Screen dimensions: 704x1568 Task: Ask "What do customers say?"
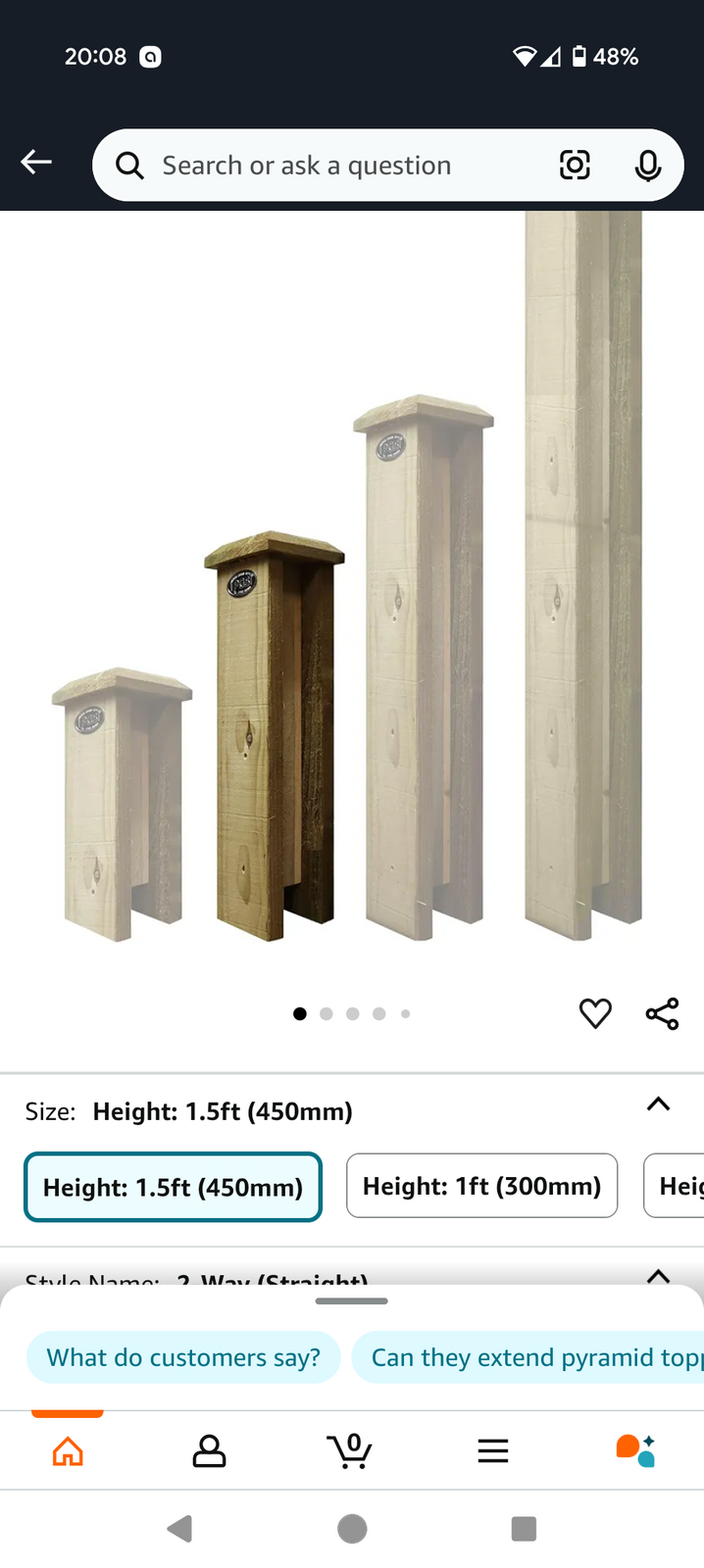[x=183, y=1357]
